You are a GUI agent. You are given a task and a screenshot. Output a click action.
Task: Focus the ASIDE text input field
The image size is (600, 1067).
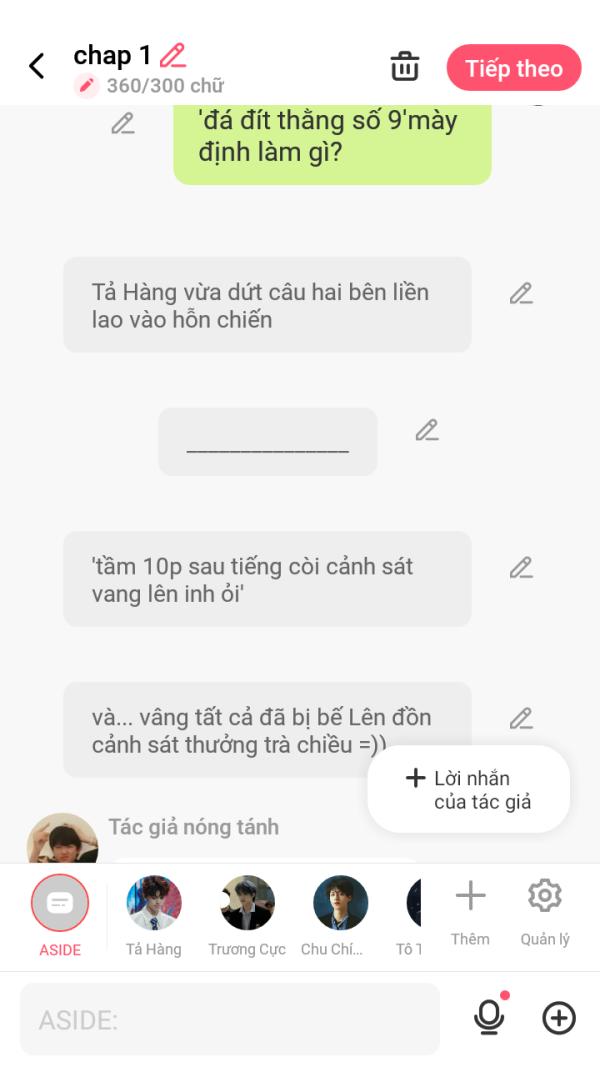[230, 1019]
